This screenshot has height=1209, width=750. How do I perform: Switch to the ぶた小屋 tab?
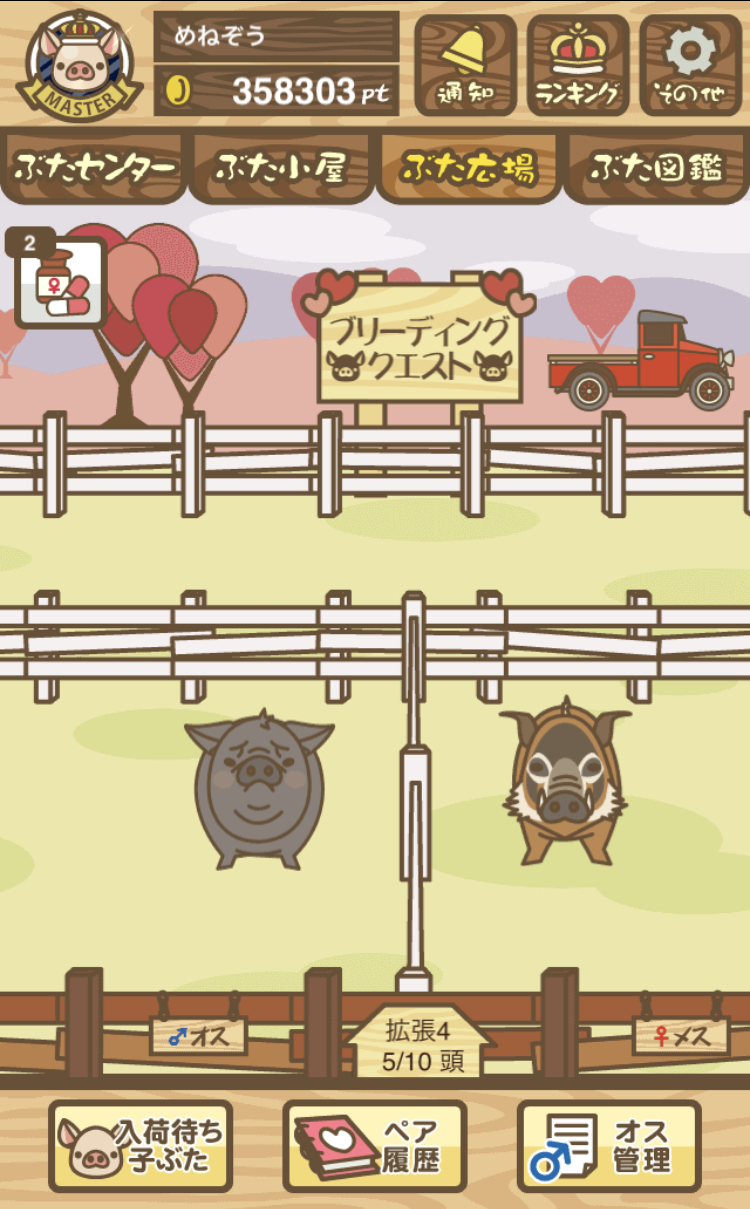pyautogui.click(x=281, y=168)
